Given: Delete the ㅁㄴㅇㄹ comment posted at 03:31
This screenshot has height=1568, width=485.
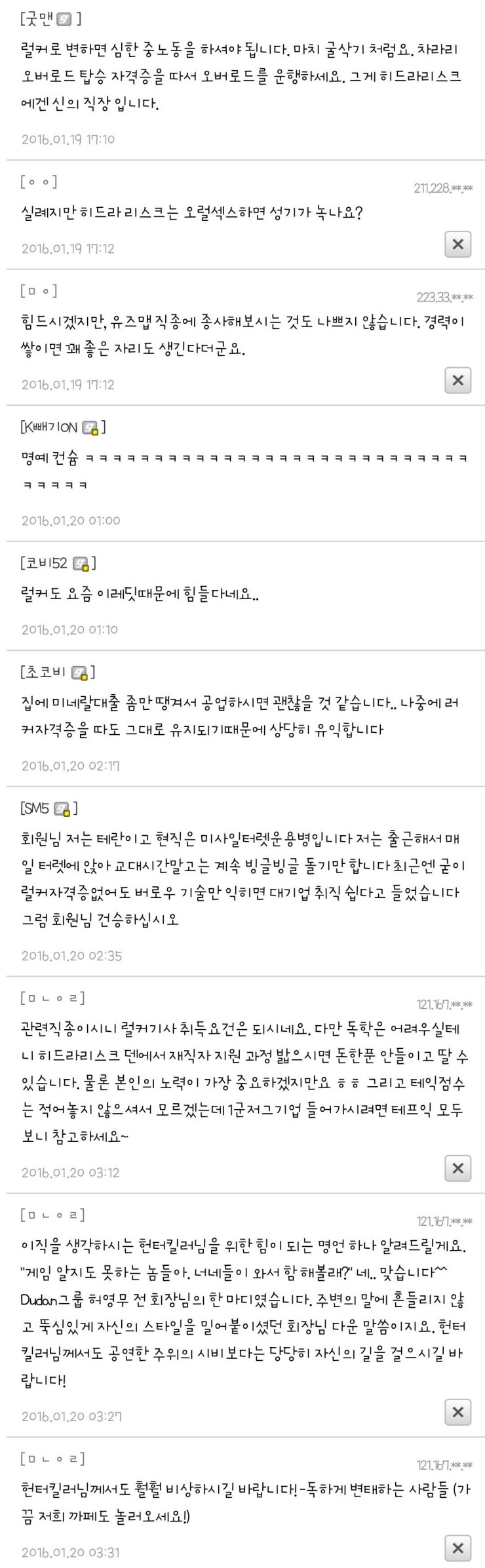Looking at the screenshot, I should [x=457, y=1548].
